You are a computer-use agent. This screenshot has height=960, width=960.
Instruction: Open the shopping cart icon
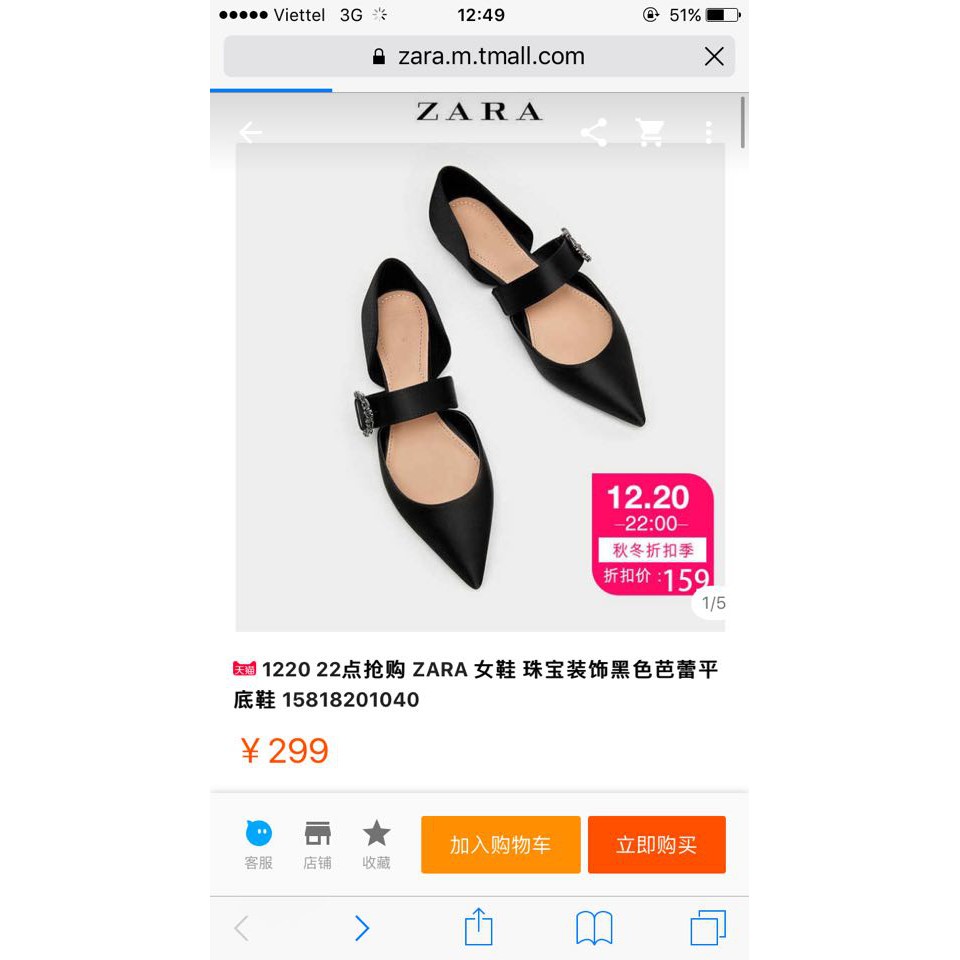point(650,132)
